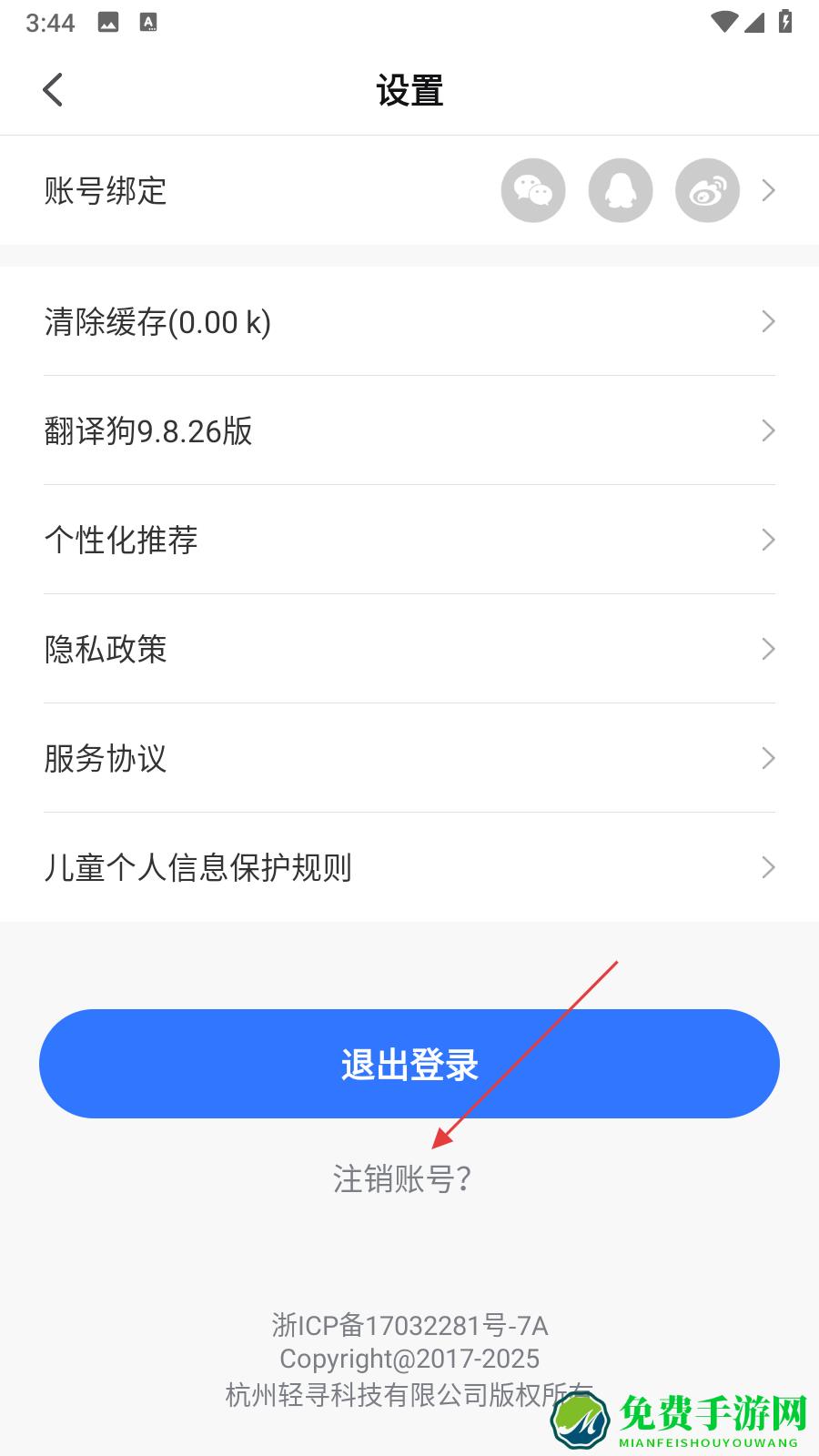
Task: Go back from the 设置 page
Action: [x=53, y=90]
